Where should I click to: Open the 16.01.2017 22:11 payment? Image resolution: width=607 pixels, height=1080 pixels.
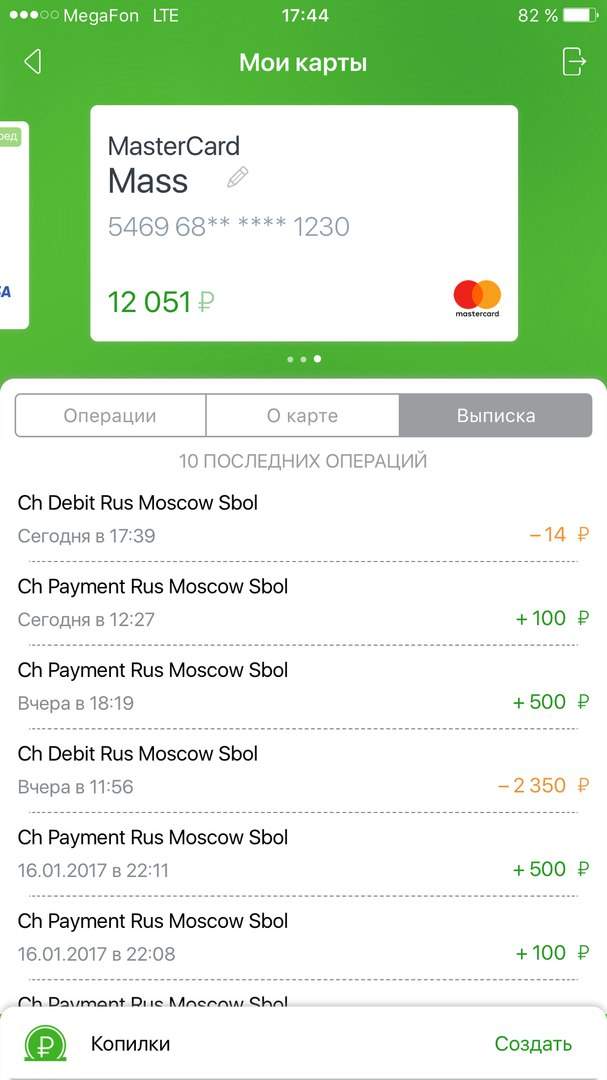[x=303, y=854]
